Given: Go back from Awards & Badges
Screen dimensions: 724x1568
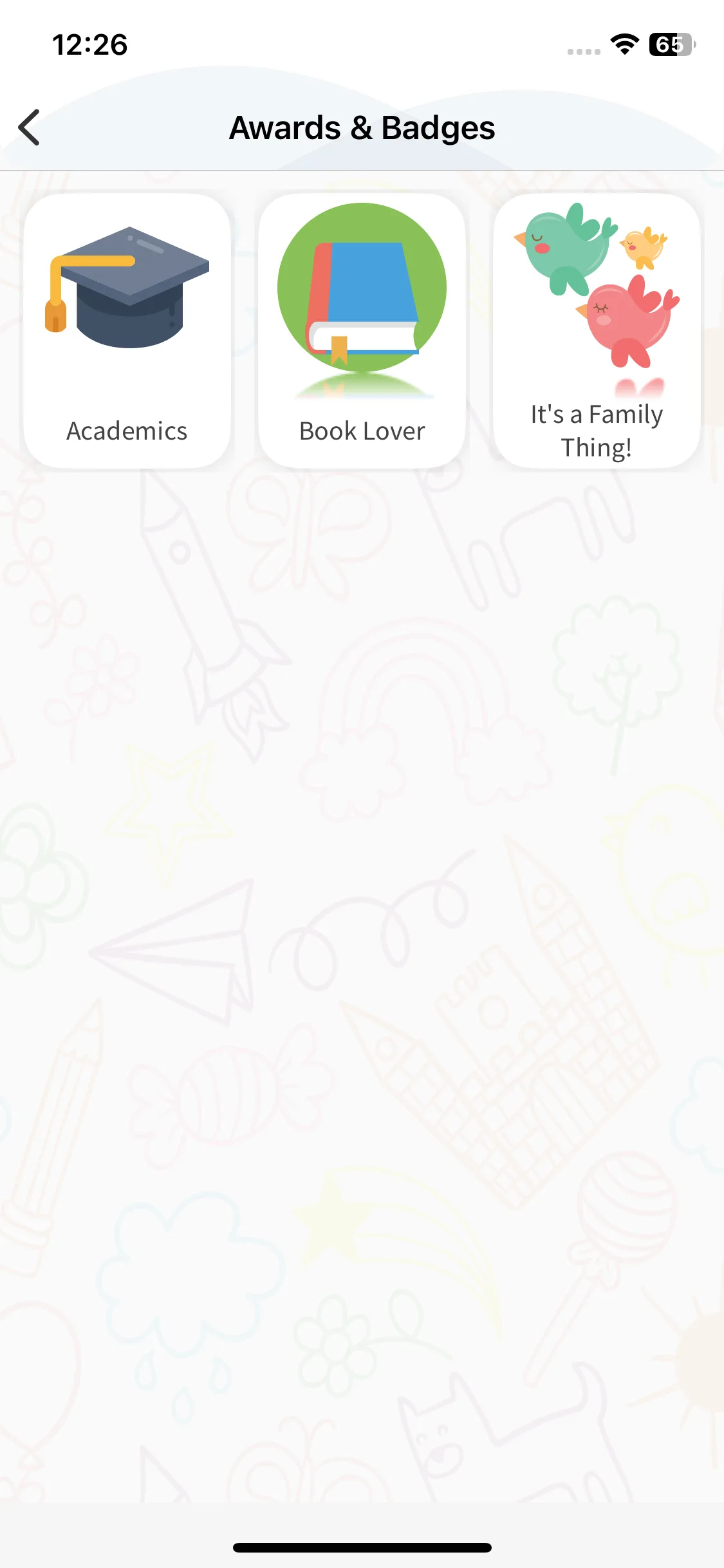Looking at the screenshot, I should 30,127.
